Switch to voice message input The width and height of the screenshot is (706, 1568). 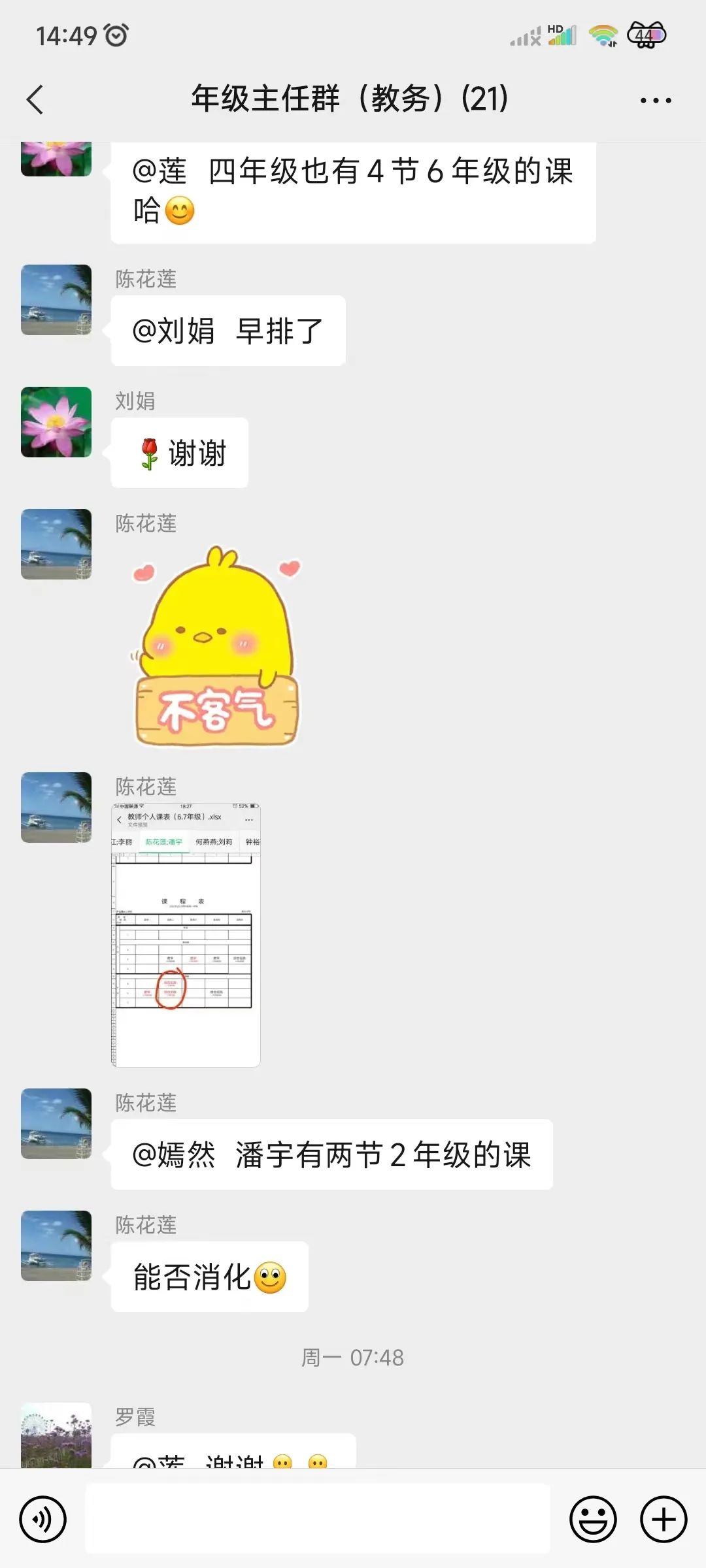pos(43,1519)
